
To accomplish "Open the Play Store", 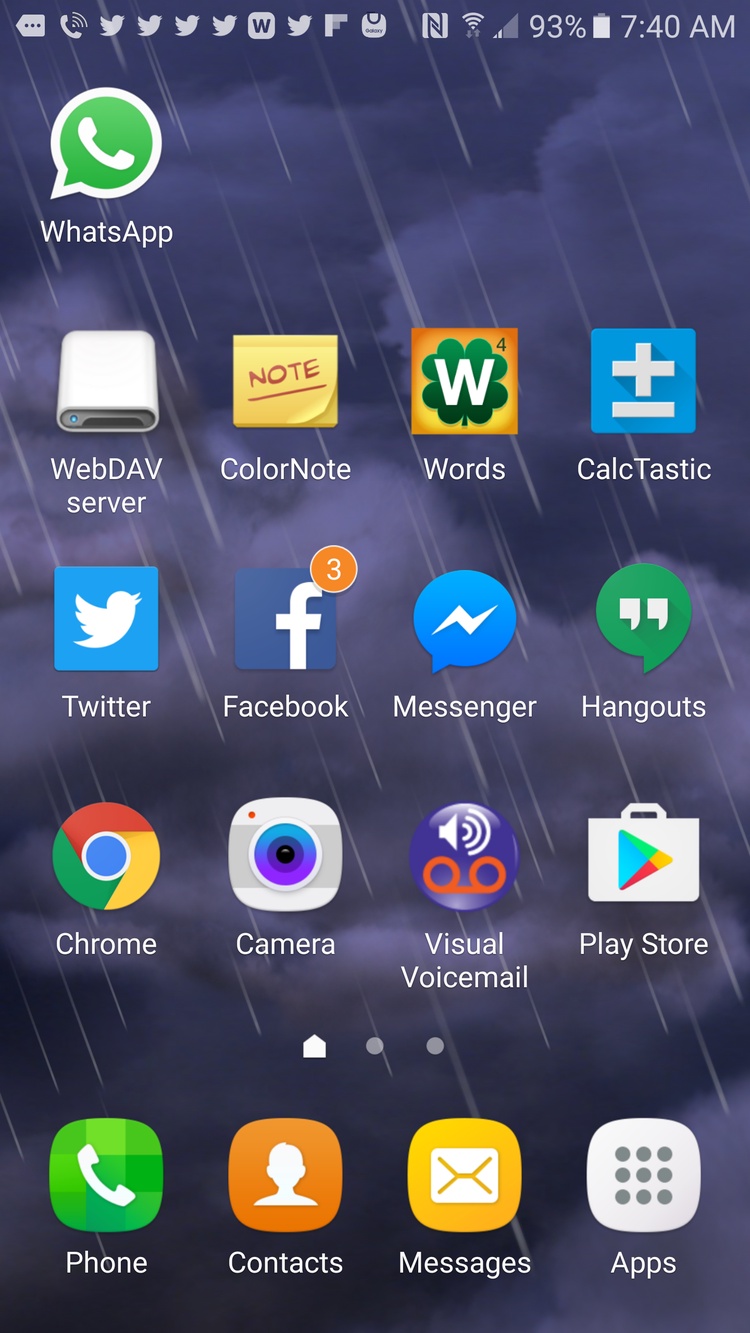I will (643, 856).
